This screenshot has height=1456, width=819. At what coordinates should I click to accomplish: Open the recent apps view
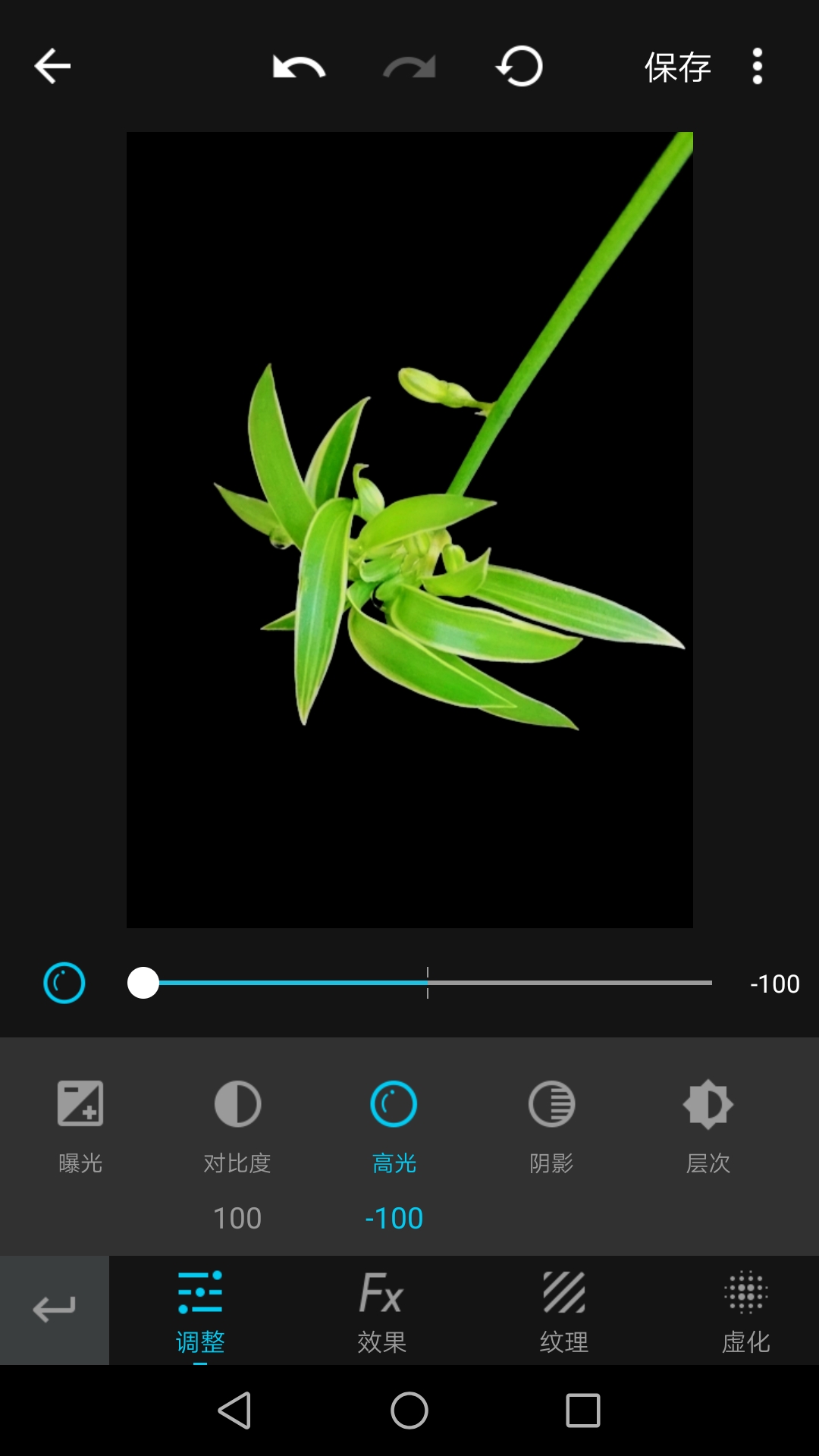[x=583, y=1410]
